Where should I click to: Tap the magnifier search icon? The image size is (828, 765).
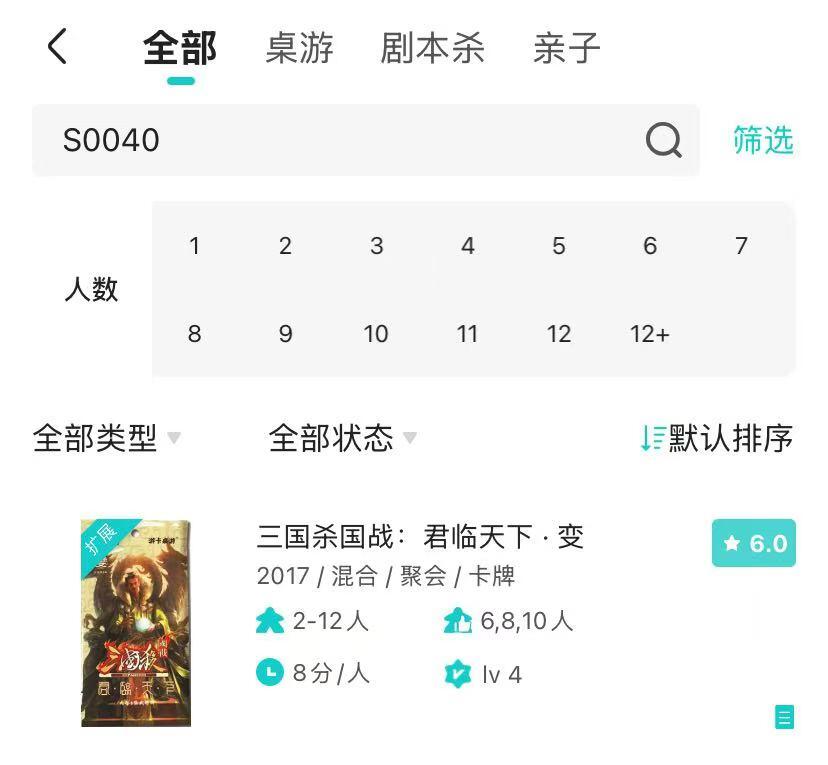tap(664, 140)
